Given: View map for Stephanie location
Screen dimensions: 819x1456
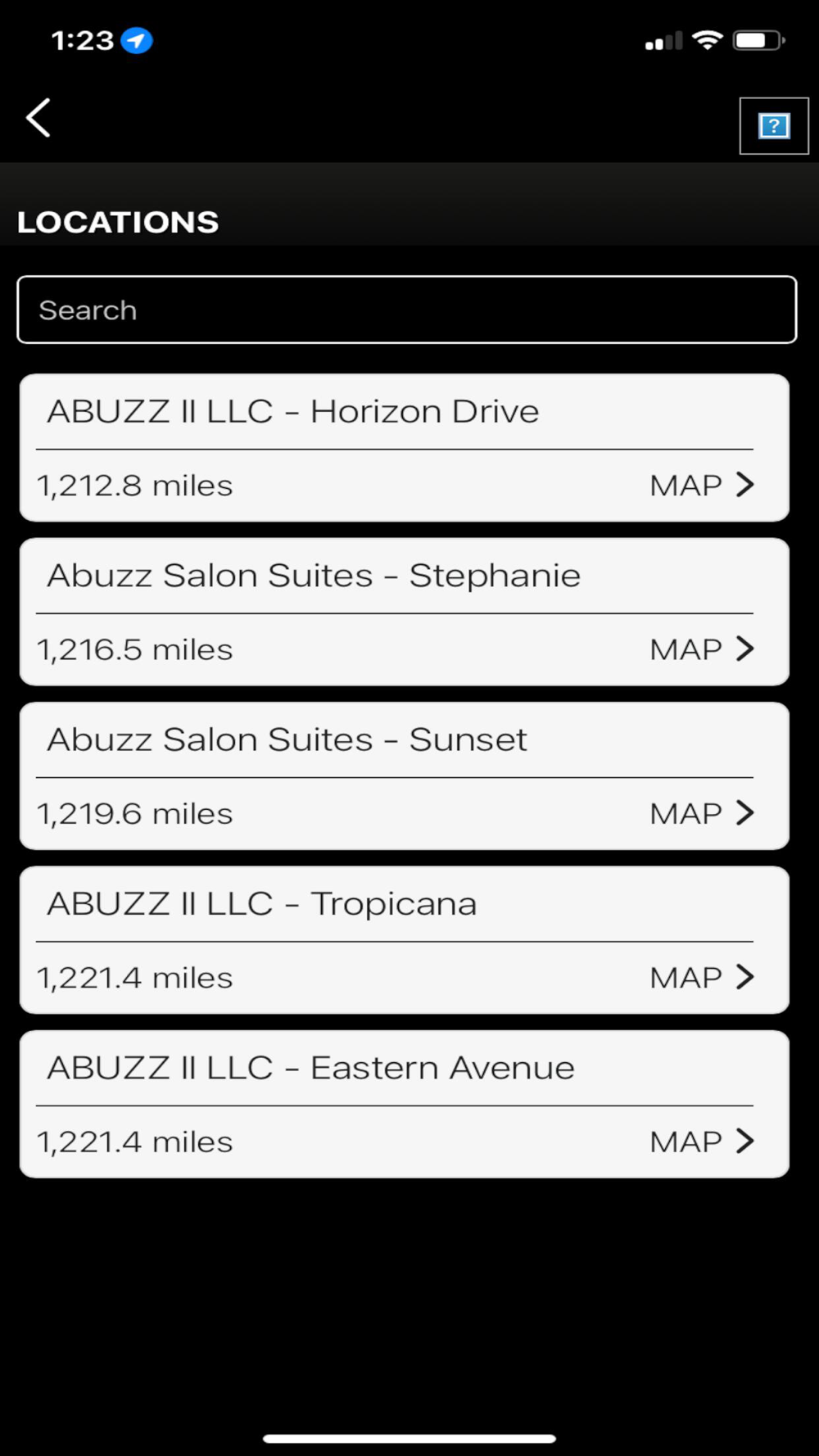Looking at the screenshot, I should tap(701, 649).
